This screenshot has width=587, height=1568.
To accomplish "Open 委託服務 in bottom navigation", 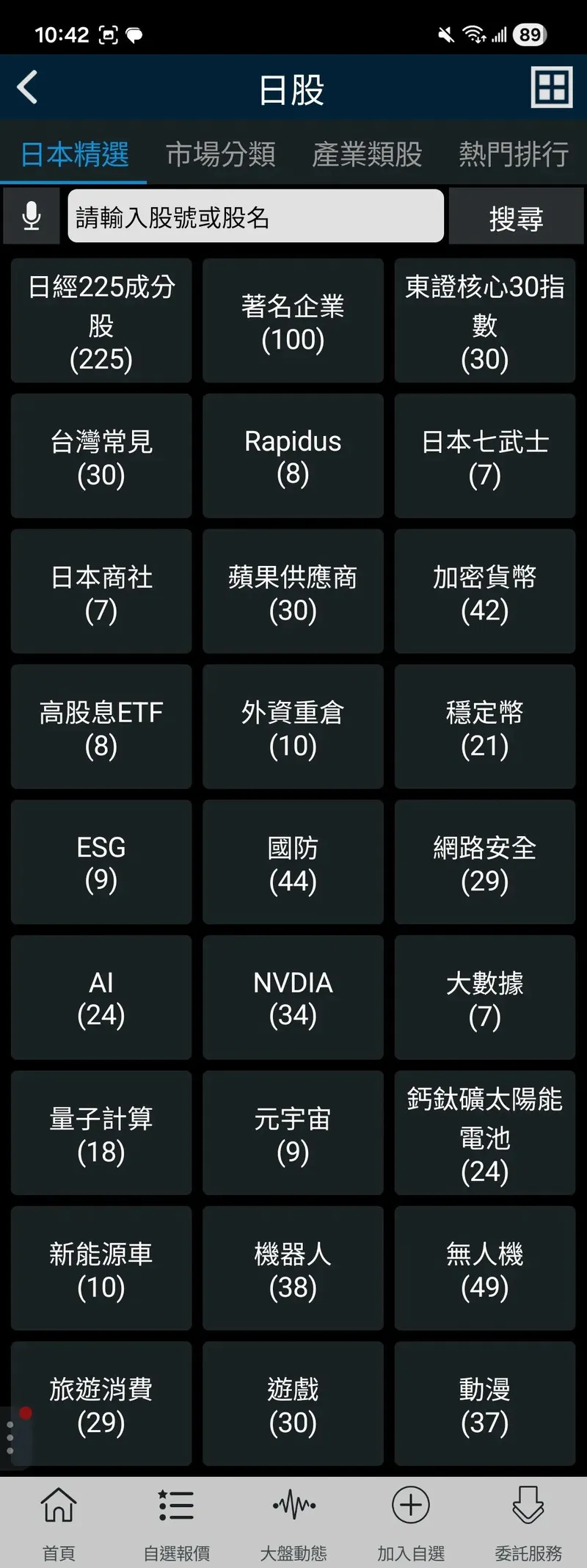I will (x=528, y=1520).
